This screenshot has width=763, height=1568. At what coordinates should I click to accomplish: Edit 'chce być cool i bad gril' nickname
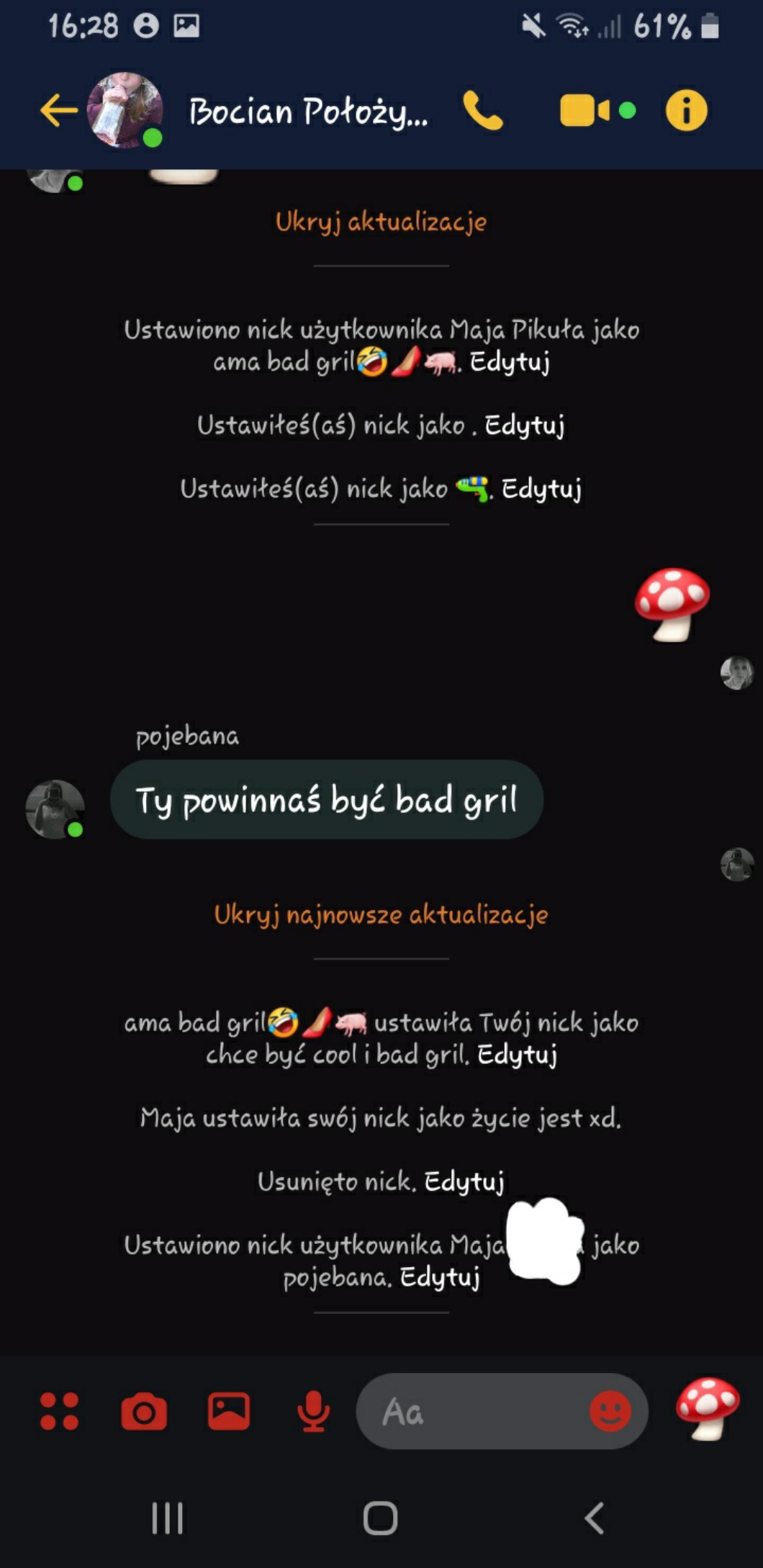coord(517,1055)
